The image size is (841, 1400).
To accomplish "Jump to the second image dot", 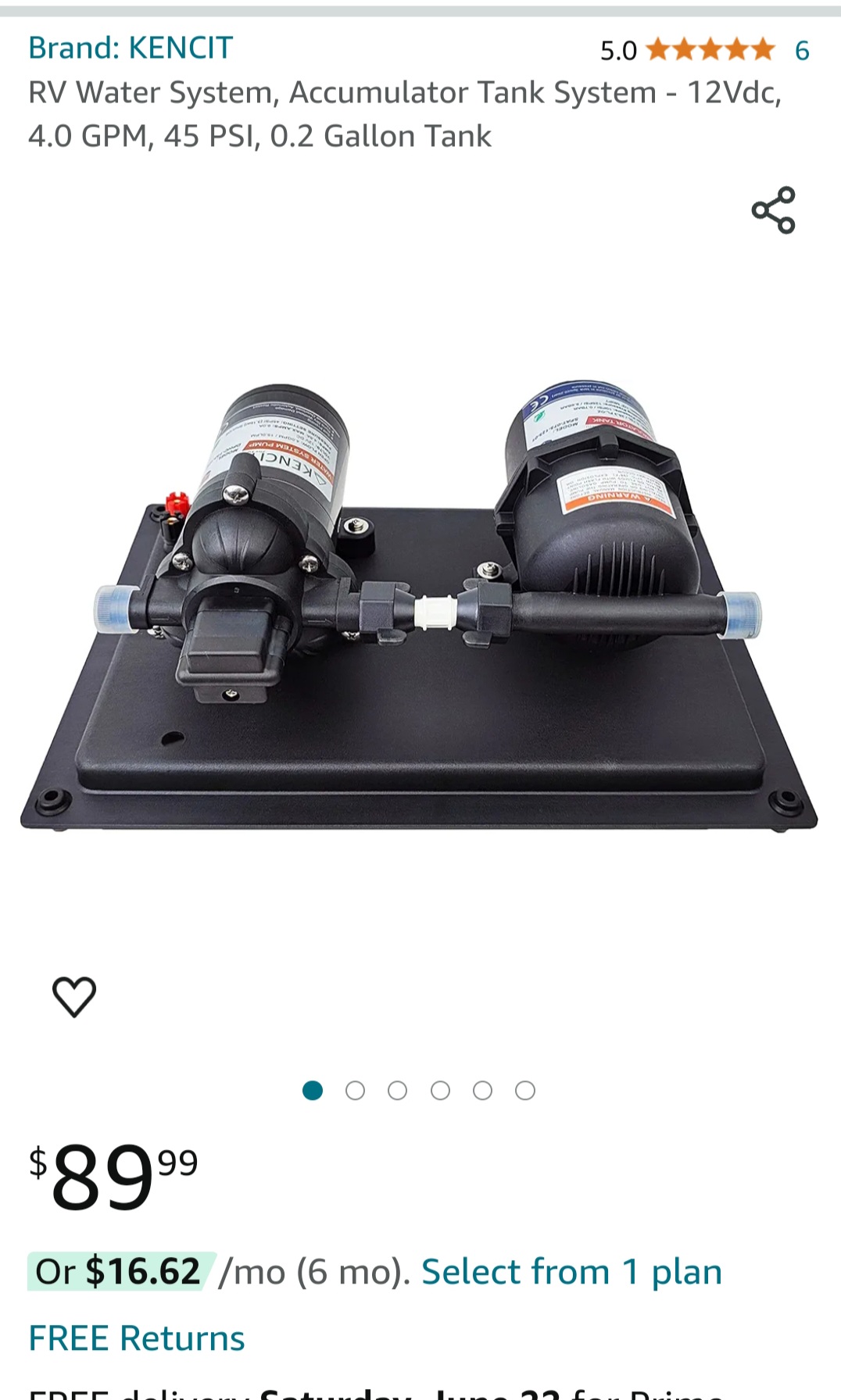I will 355,1091.
